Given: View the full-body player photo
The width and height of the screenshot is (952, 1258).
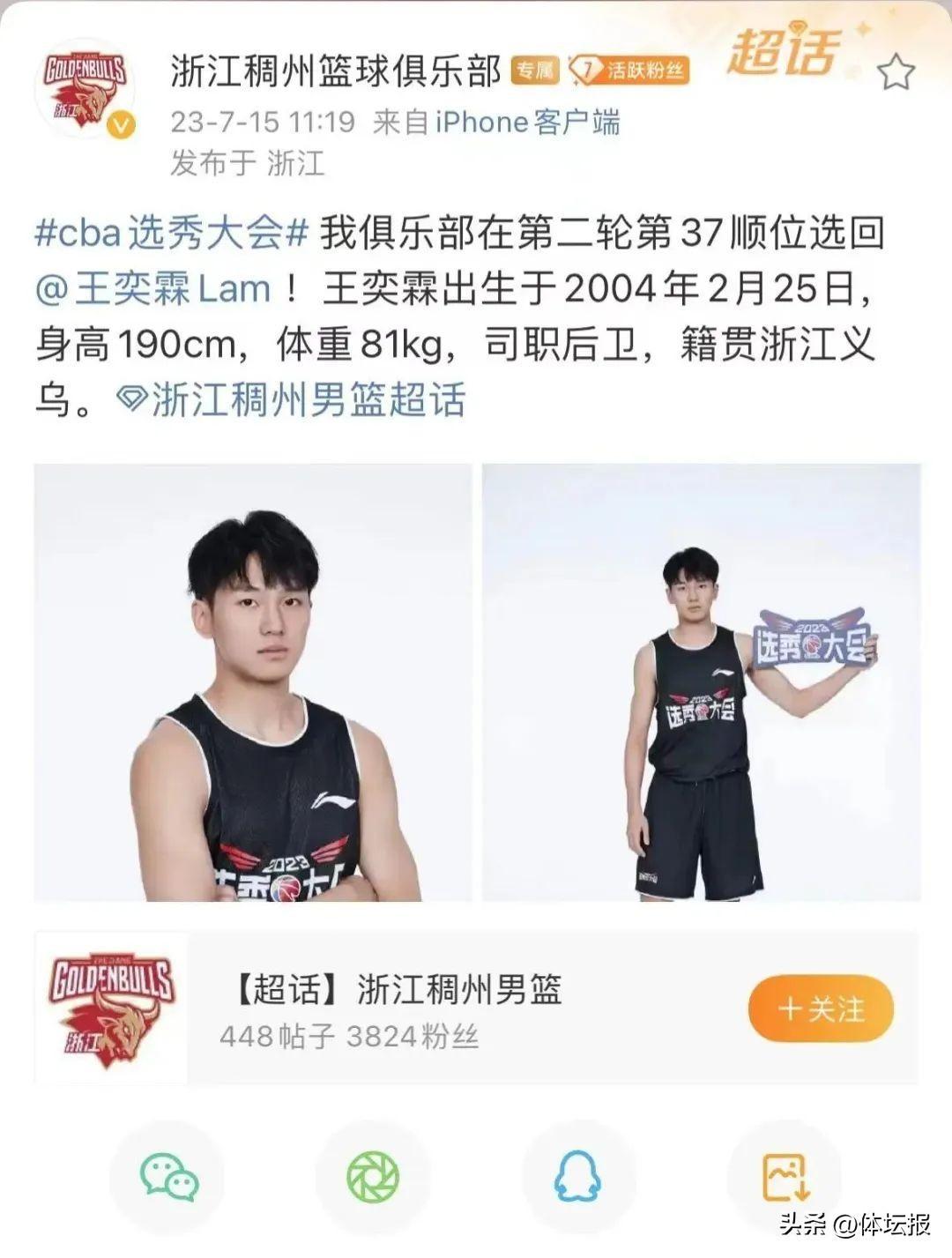Looking at the screenshot, I should point(701,682).
